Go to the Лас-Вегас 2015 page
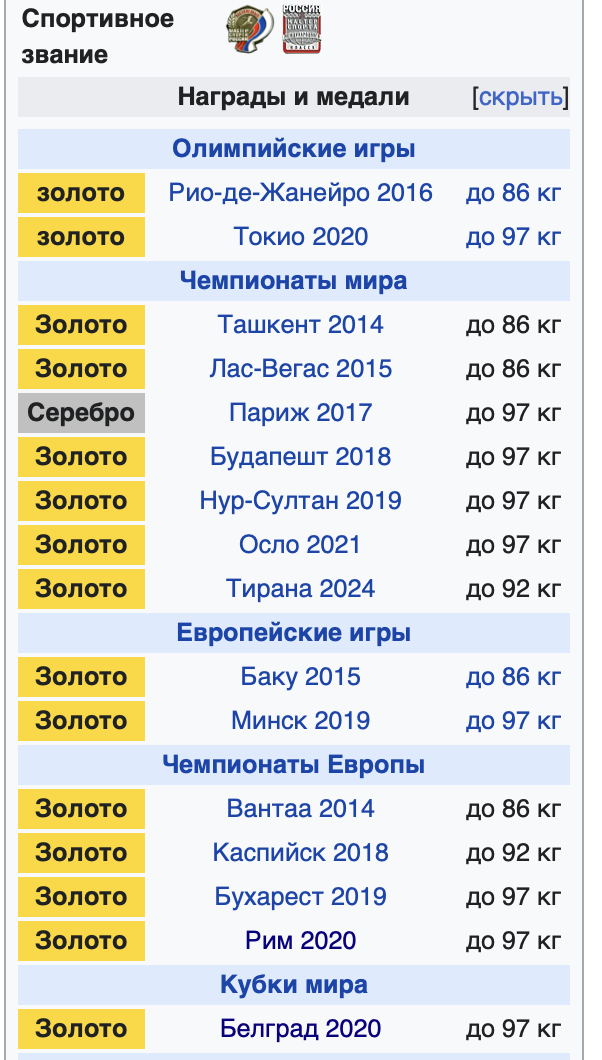Viewport: 602px width, 1060px height. [301, 368]
